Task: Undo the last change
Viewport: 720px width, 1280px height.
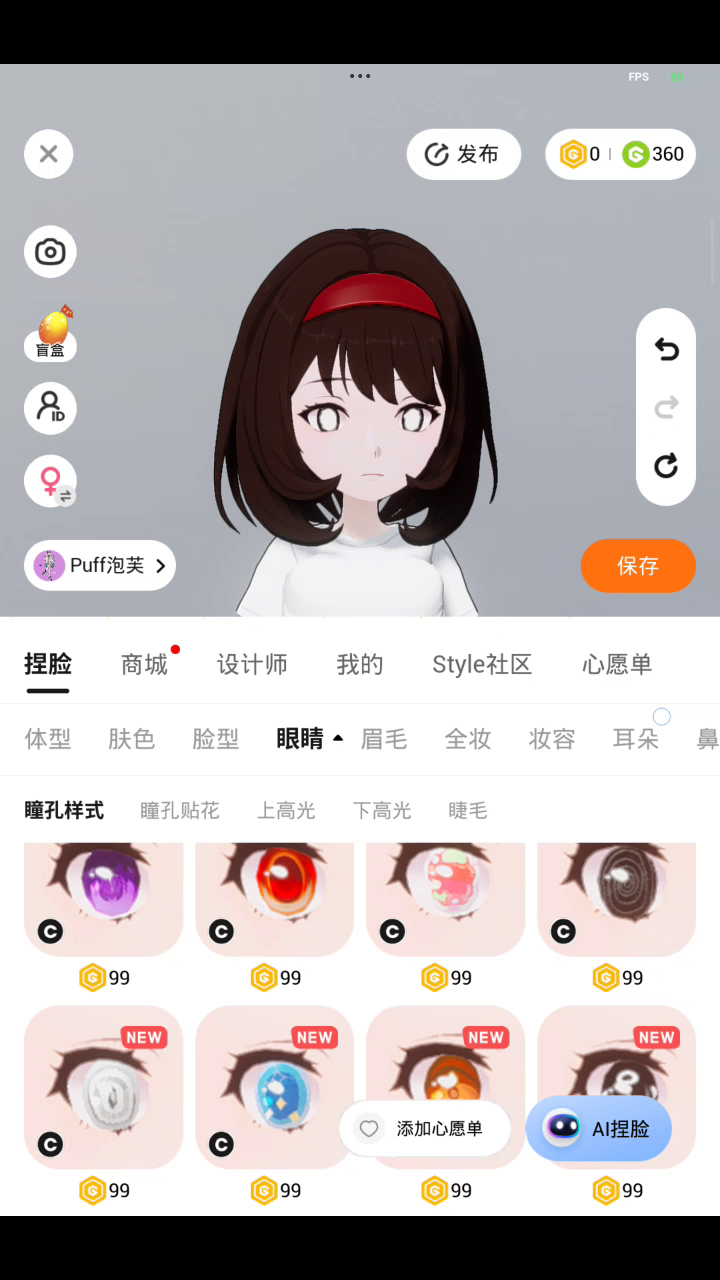Action: tap(666, 349)
